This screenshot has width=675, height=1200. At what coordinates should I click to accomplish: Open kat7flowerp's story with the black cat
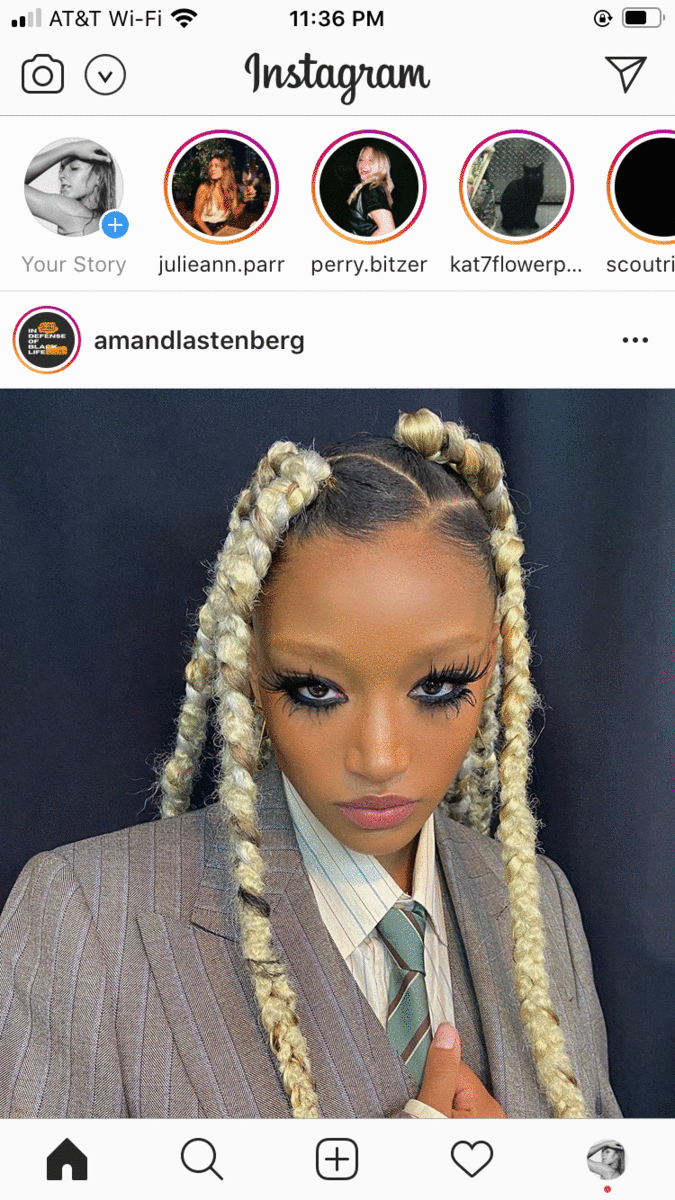(x=516, y=187)
